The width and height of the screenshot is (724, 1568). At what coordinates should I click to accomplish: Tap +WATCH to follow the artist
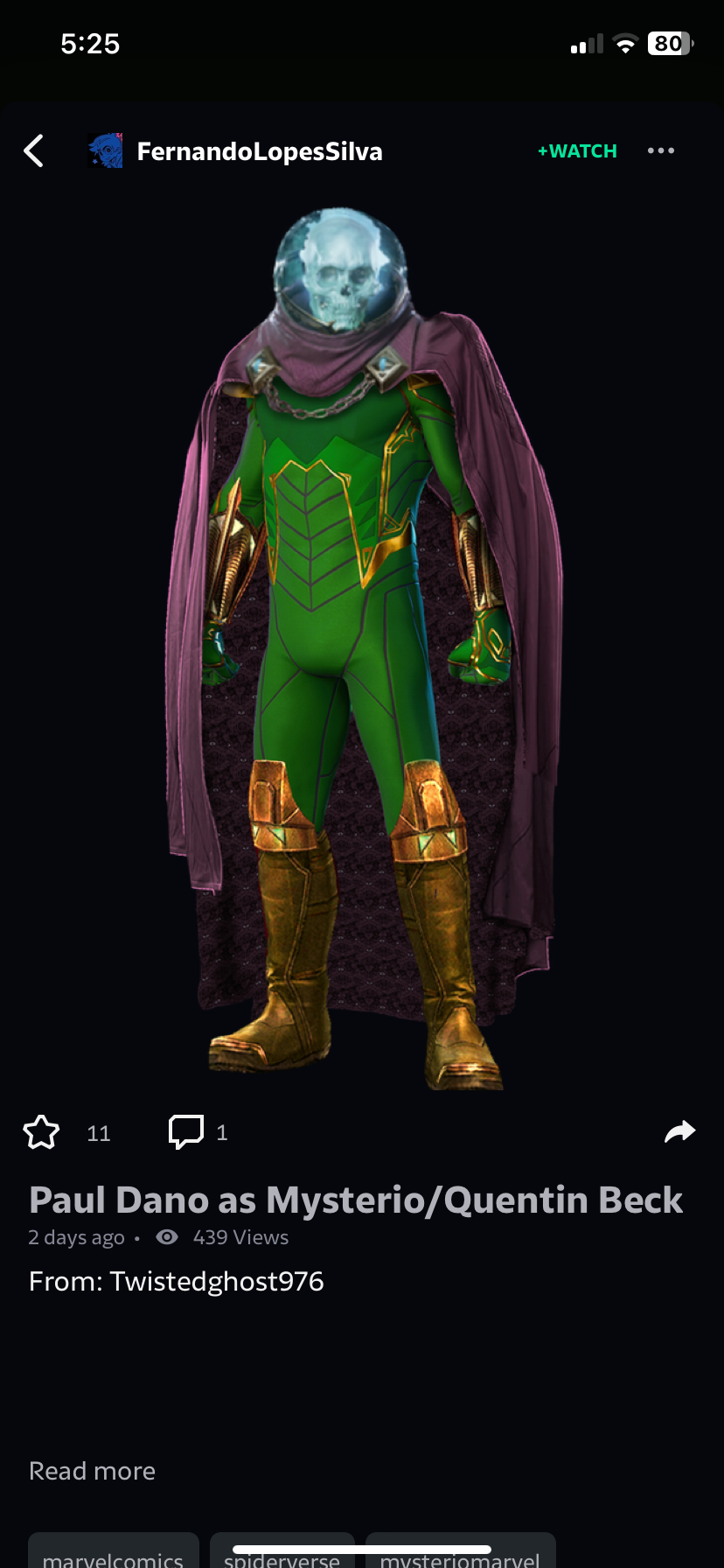(x=577, y=151)
